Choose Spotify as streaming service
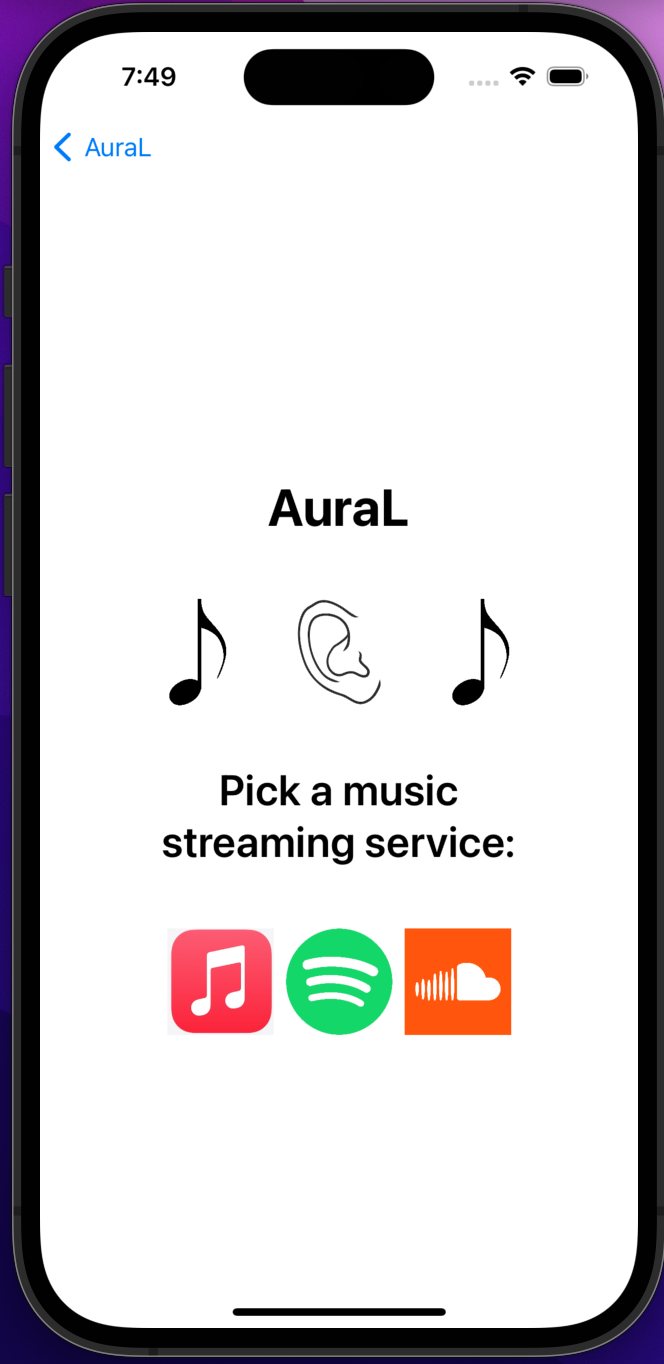The image size is (664, 1364). pyautogui.click(x=339, y=981)
